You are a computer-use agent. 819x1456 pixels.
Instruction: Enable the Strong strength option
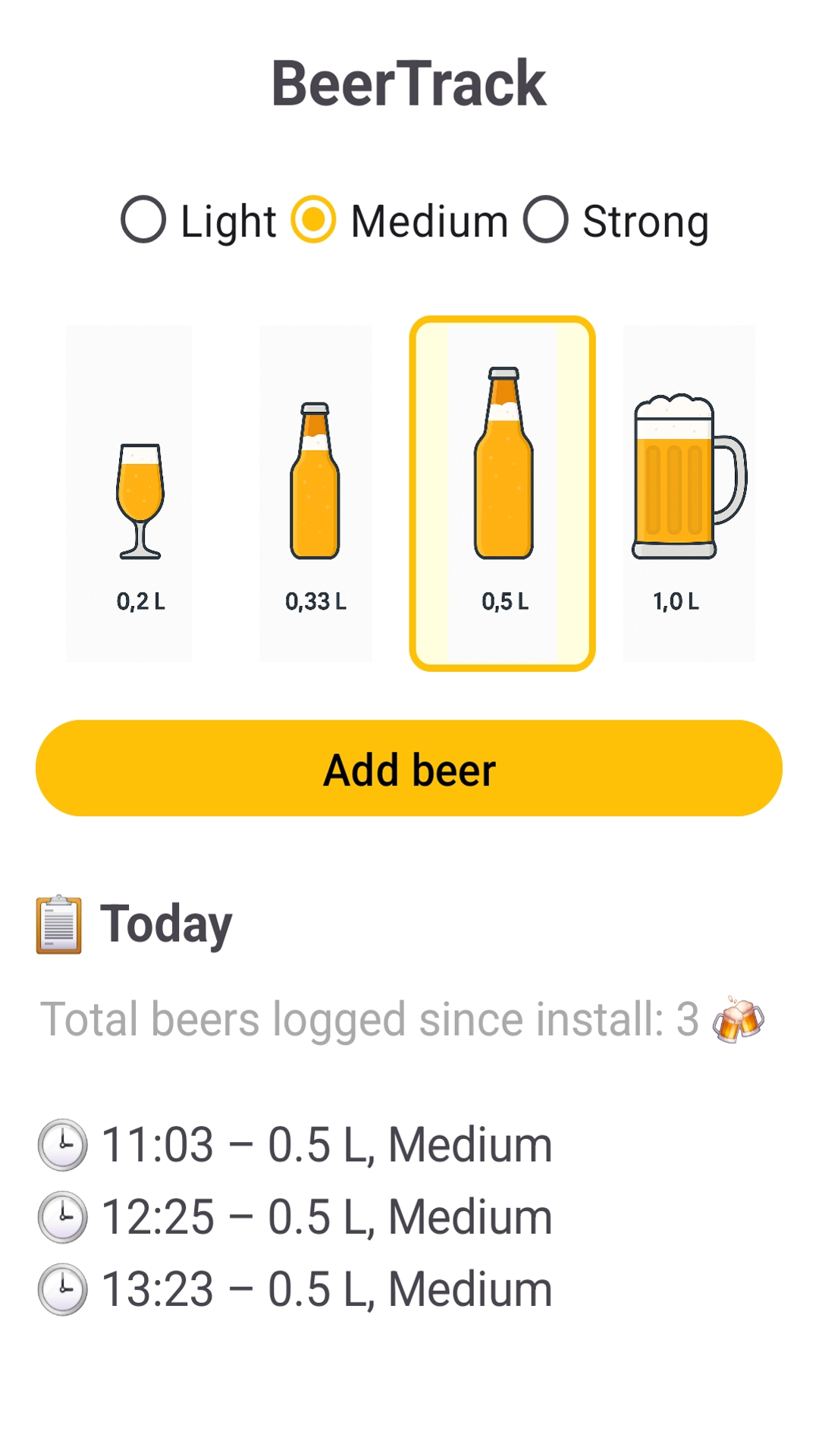pos(546,221)
